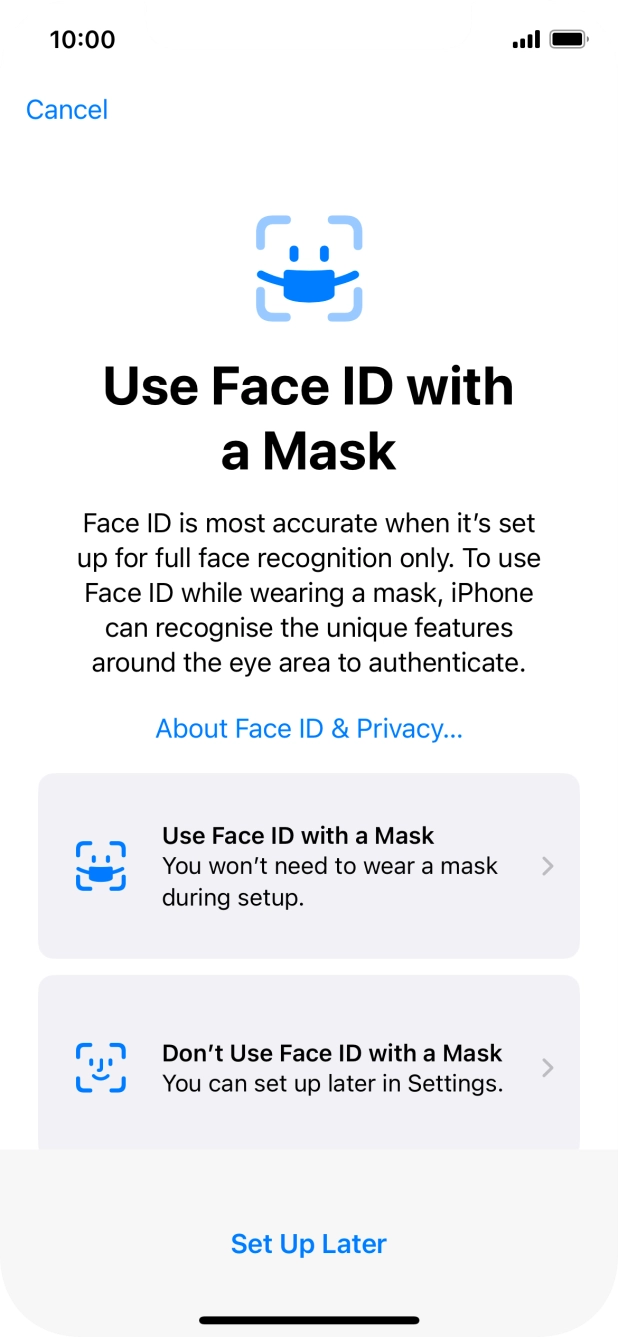Tap Cancel to exit setup
618x1337 pixels.
coord(67,110)
